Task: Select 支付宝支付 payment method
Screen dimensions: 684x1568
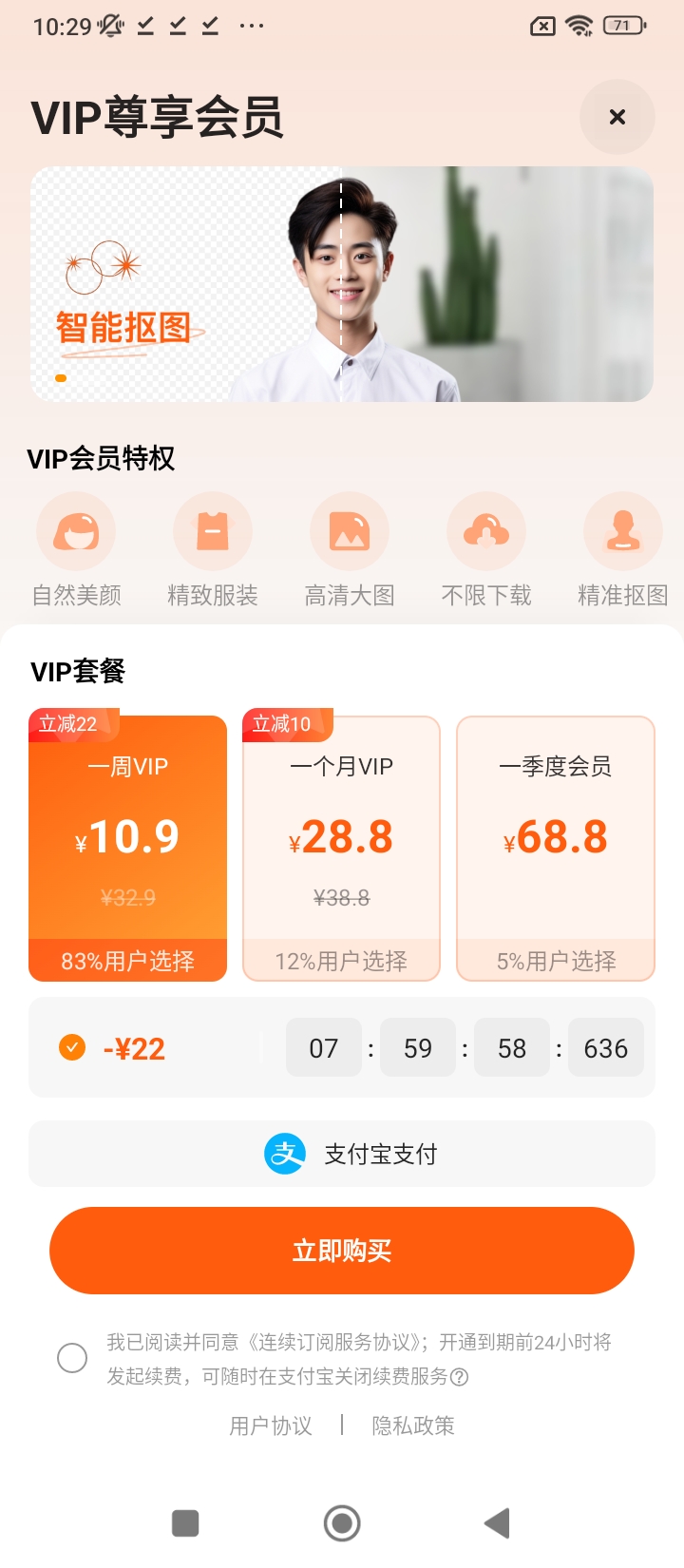Action: [342, 1154]
